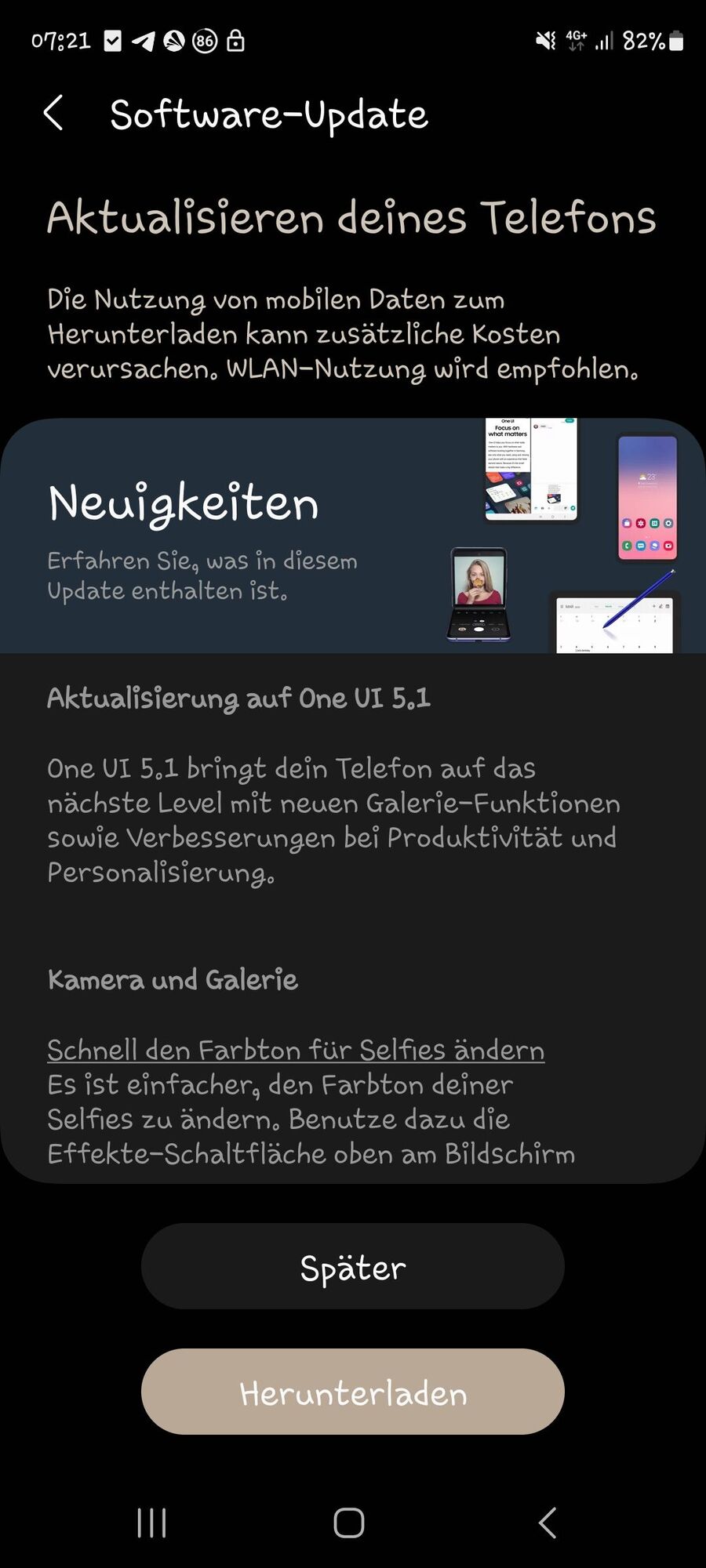Tap the back arrow next to Software-Update
The image size is (706, 1568).
(x=53, y=114)
